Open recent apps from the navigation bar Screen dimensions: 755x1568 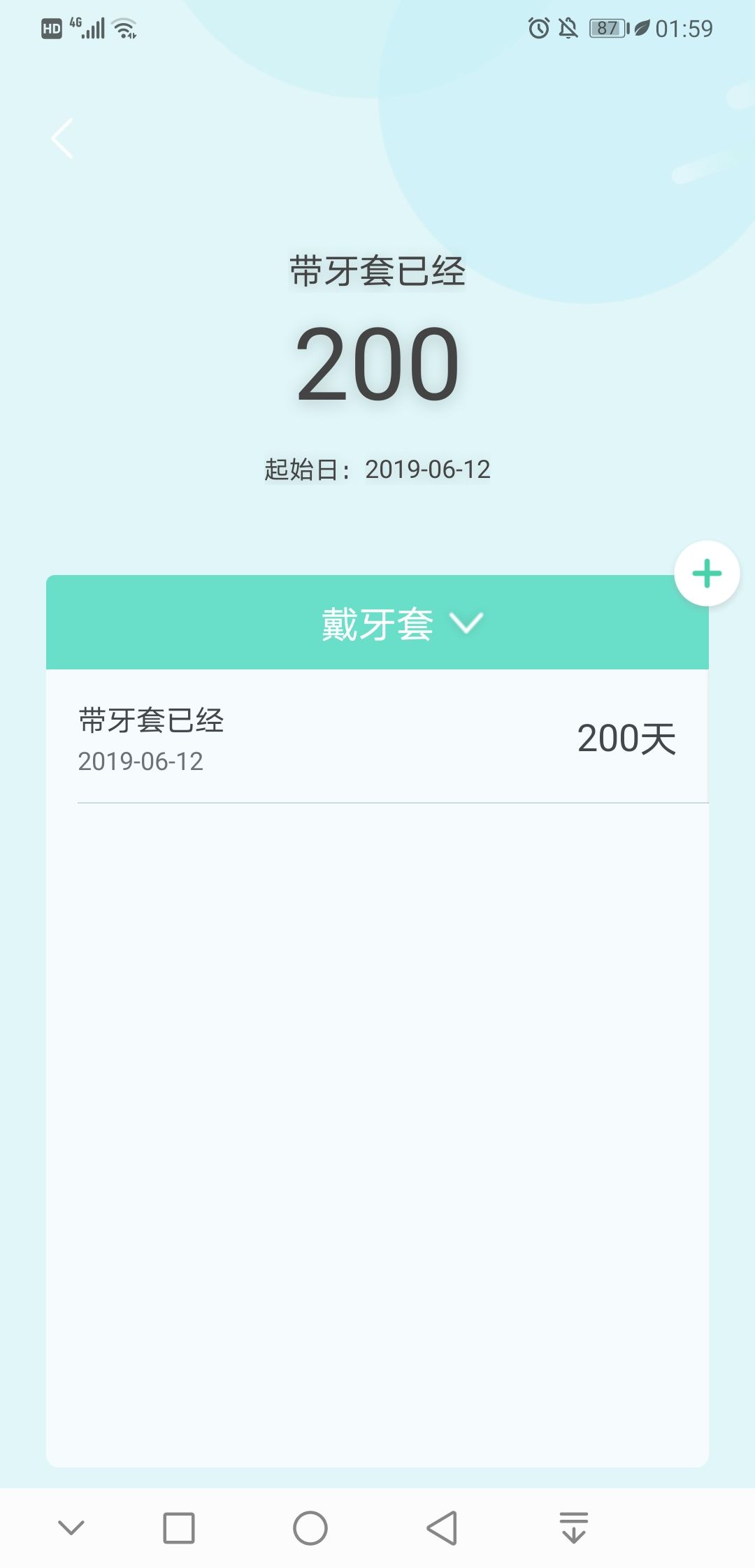[x=179, y=1527]
